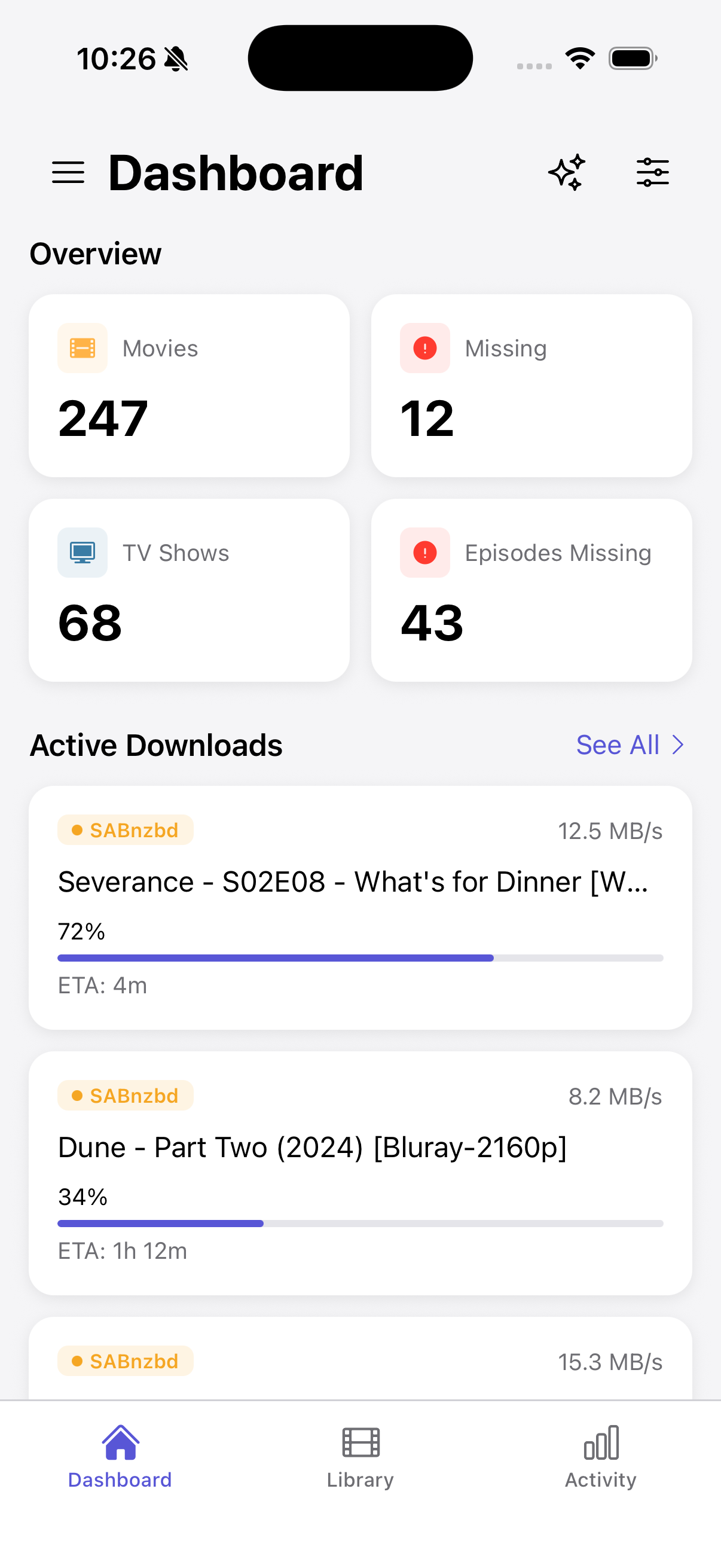721x1568 pixels.
Task: Open the See All downloads chevron
Action: pyautogui.click(x=678, y=744)
